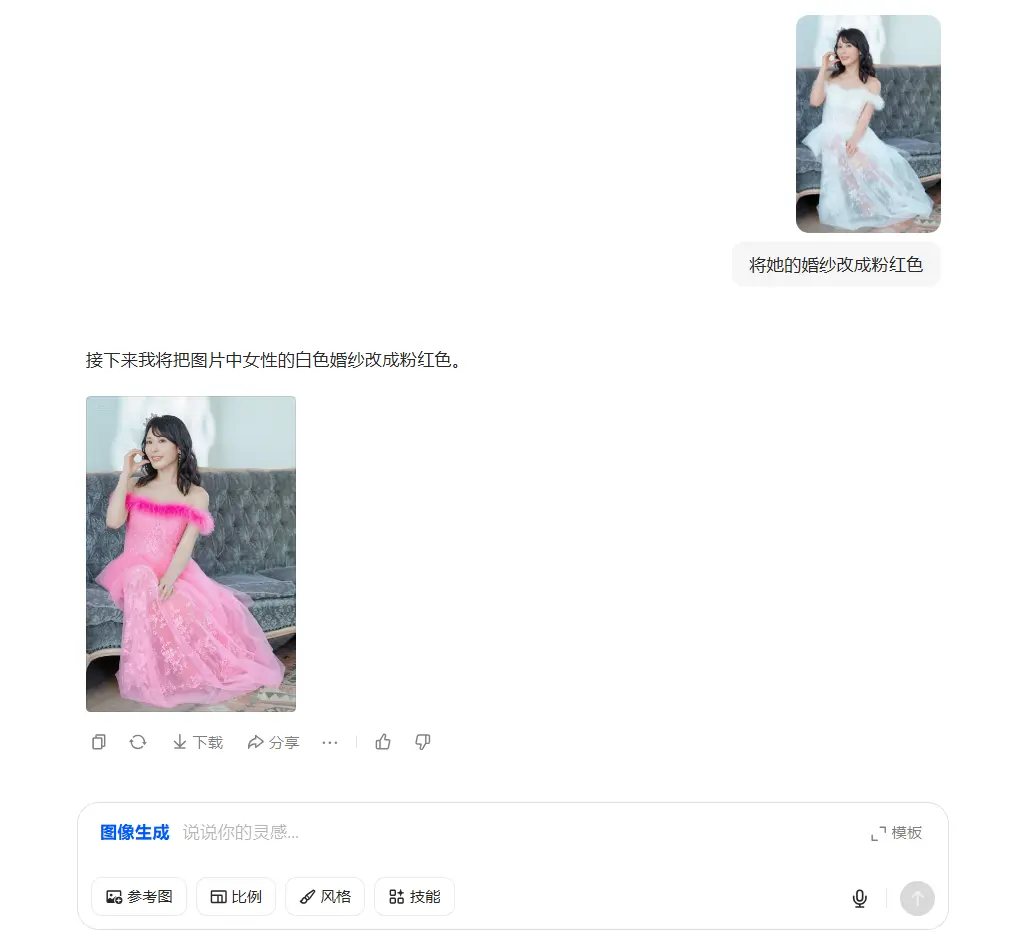Viewport: 1029px width, 943px height.
Task: Open the 技能 skills menu
Action: point(414,897)
